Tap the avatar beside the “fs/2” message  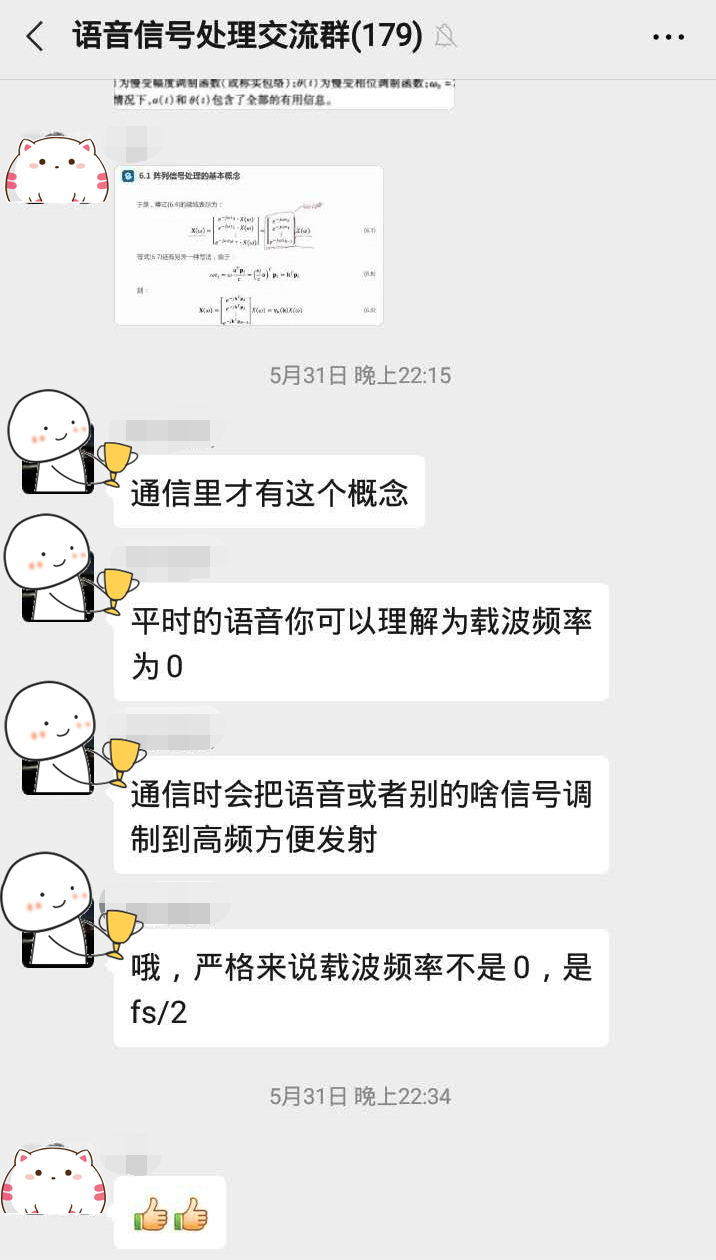point(50,908)
